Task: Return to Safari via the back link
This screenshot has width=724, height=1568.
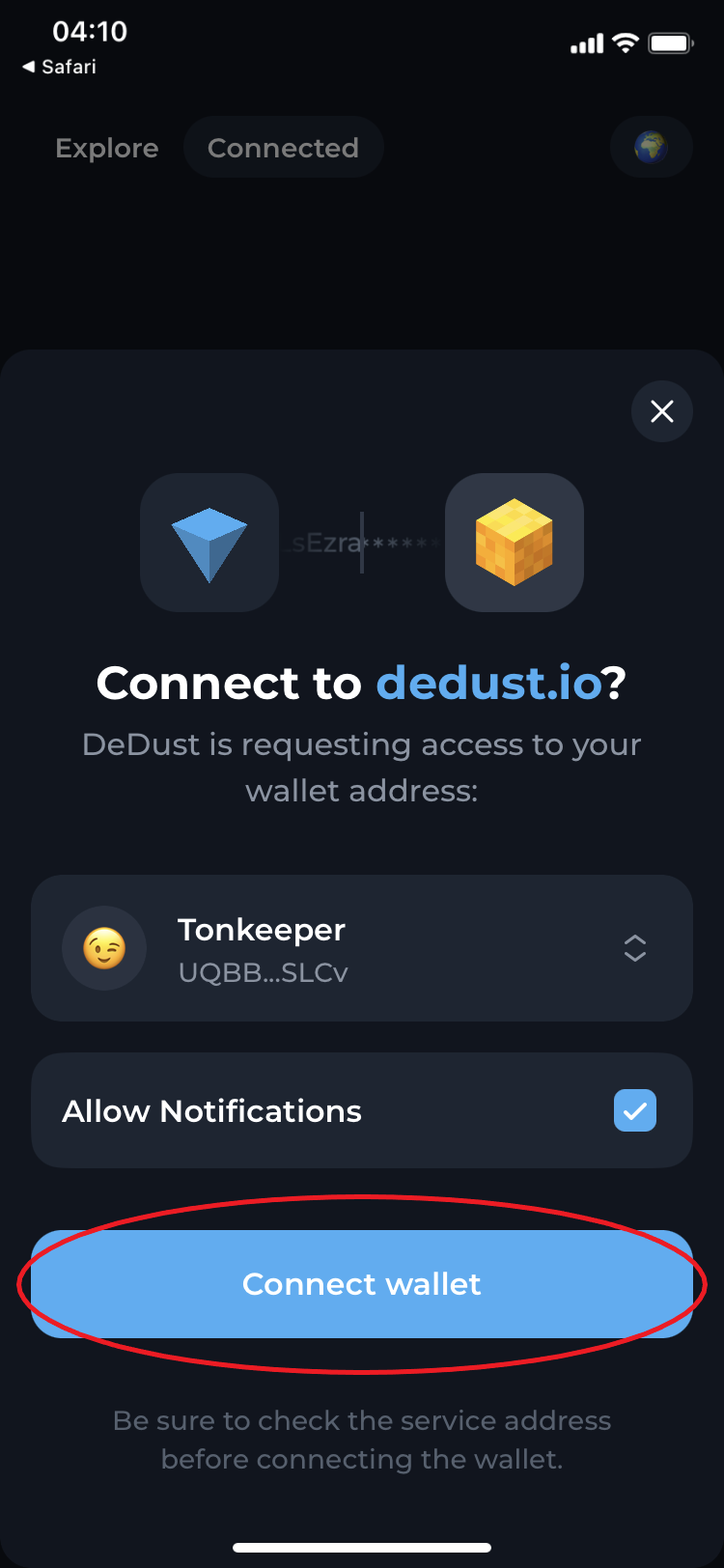Action: tap(60, 67)
